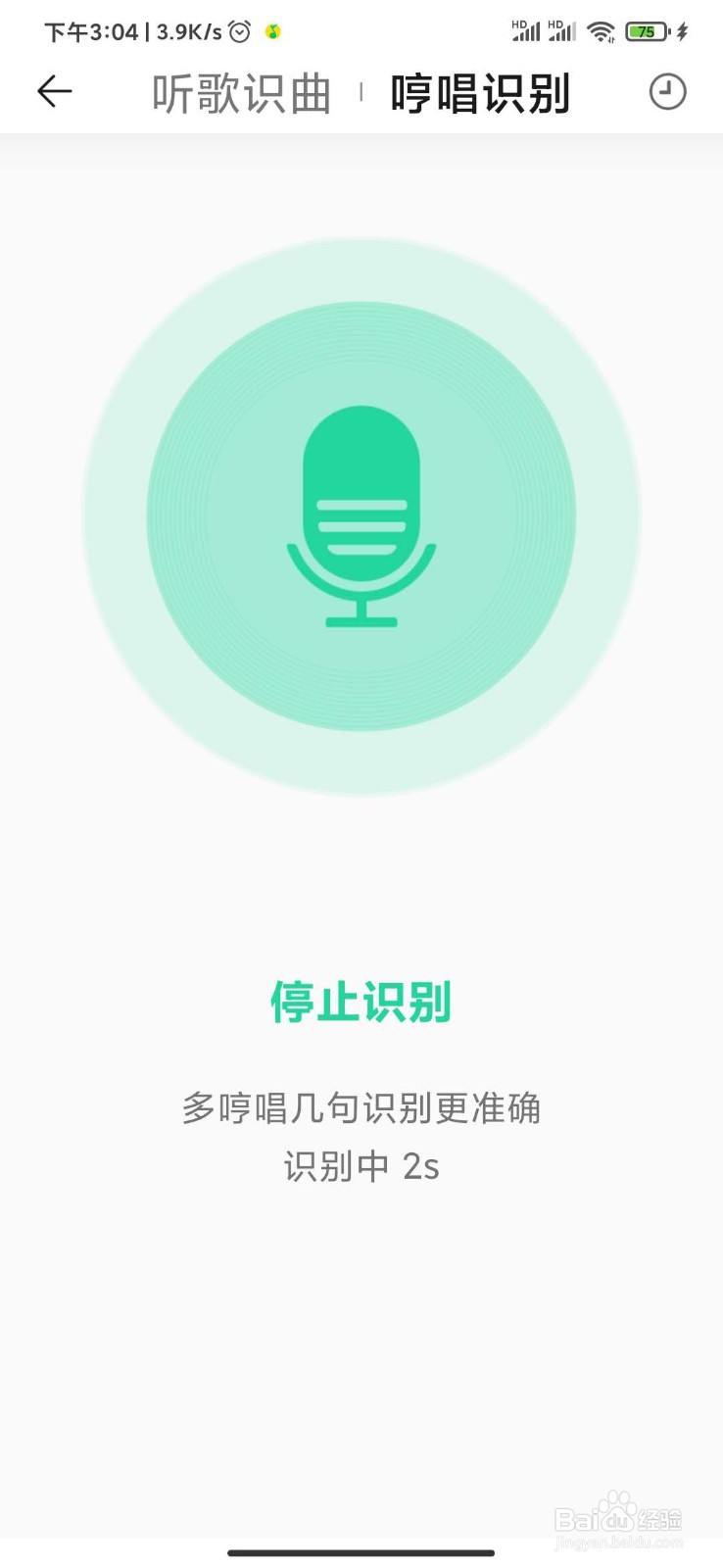Tap the Wi-Fi icon in status bar
The image size is (723, 1568).
click(x=602, y=31)
